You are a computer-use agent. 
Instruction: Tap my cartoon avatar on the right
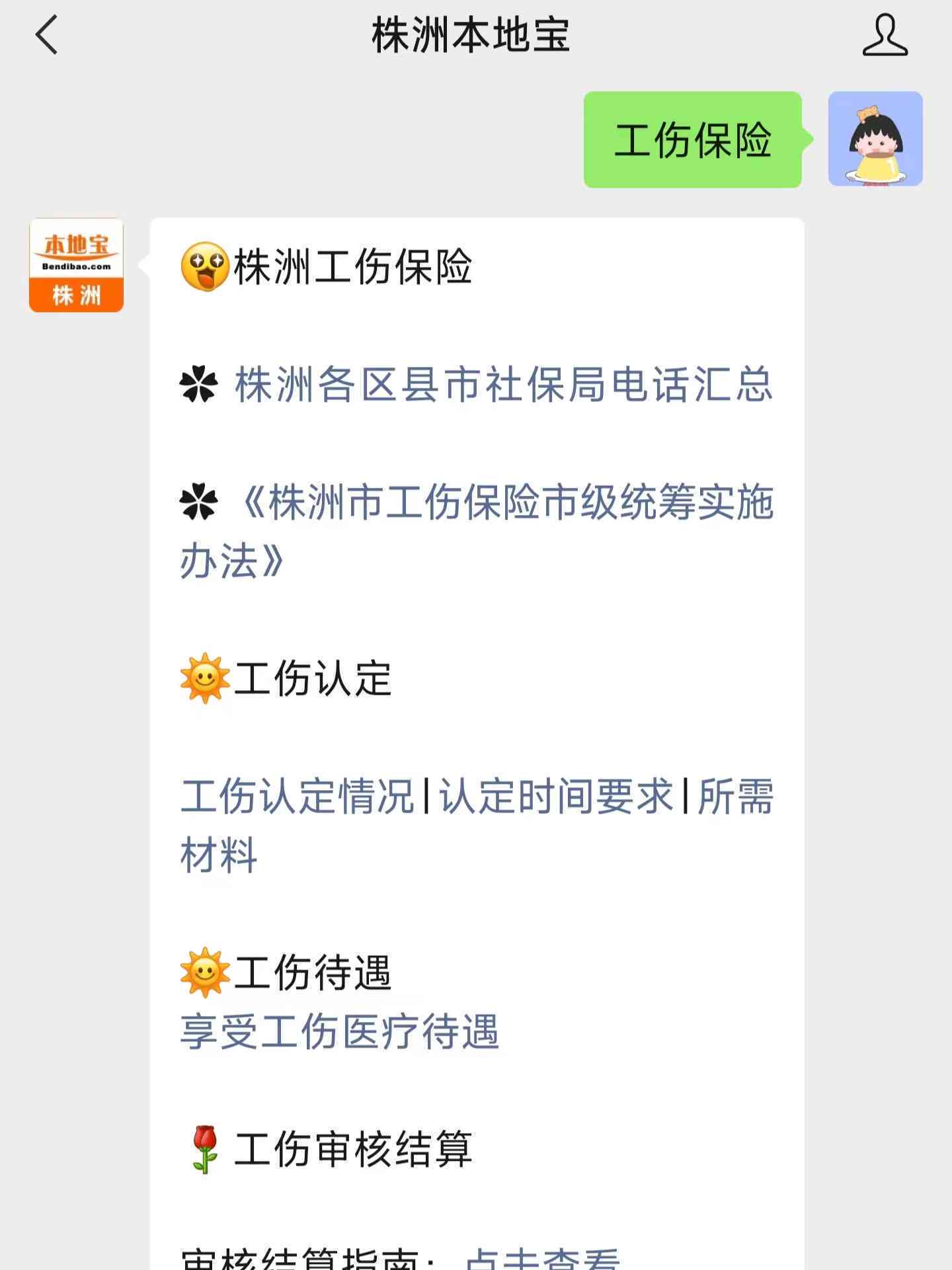(x=875, y=139)
